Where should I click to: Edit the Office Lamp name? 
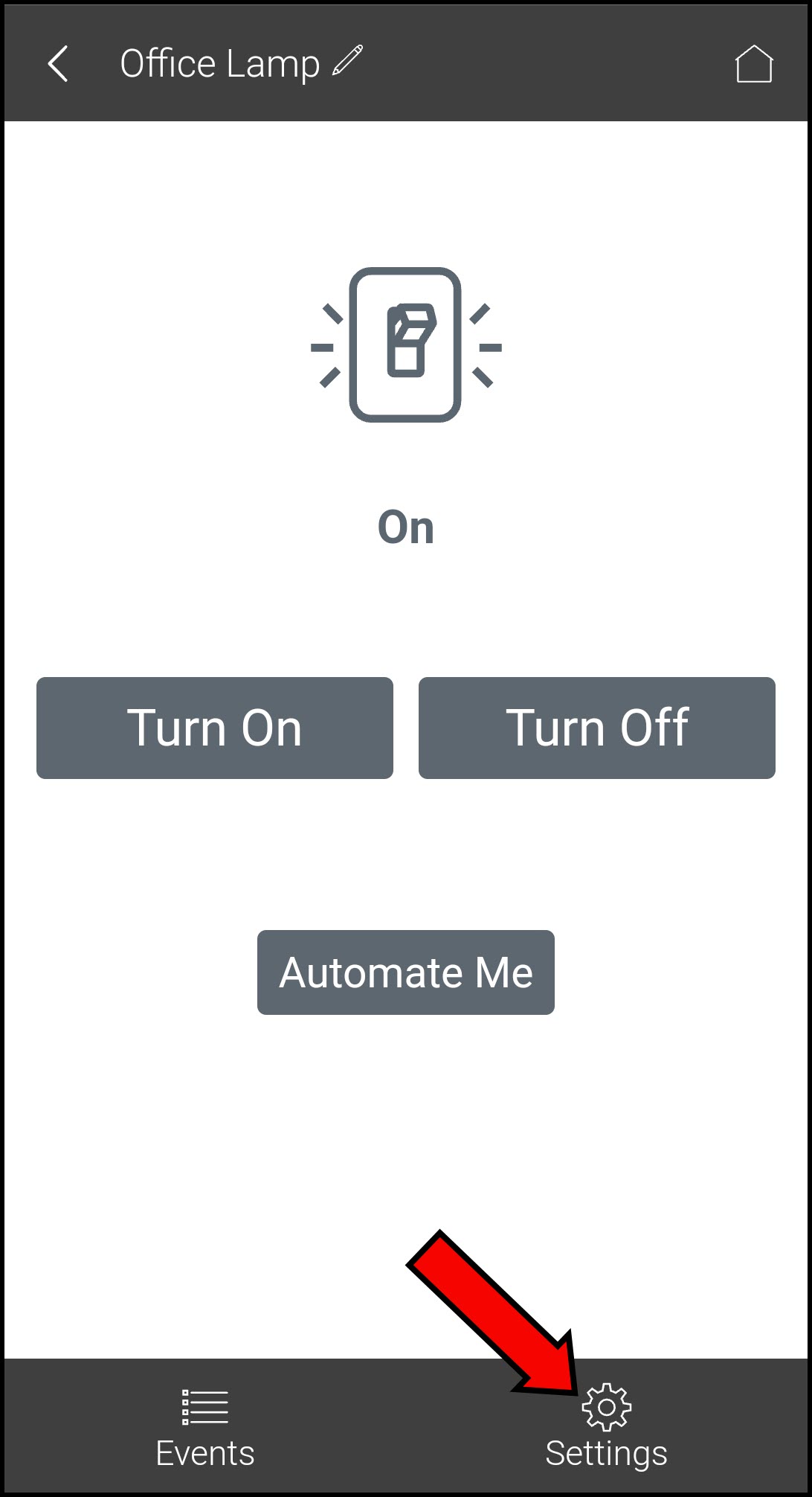click(347, 61)
